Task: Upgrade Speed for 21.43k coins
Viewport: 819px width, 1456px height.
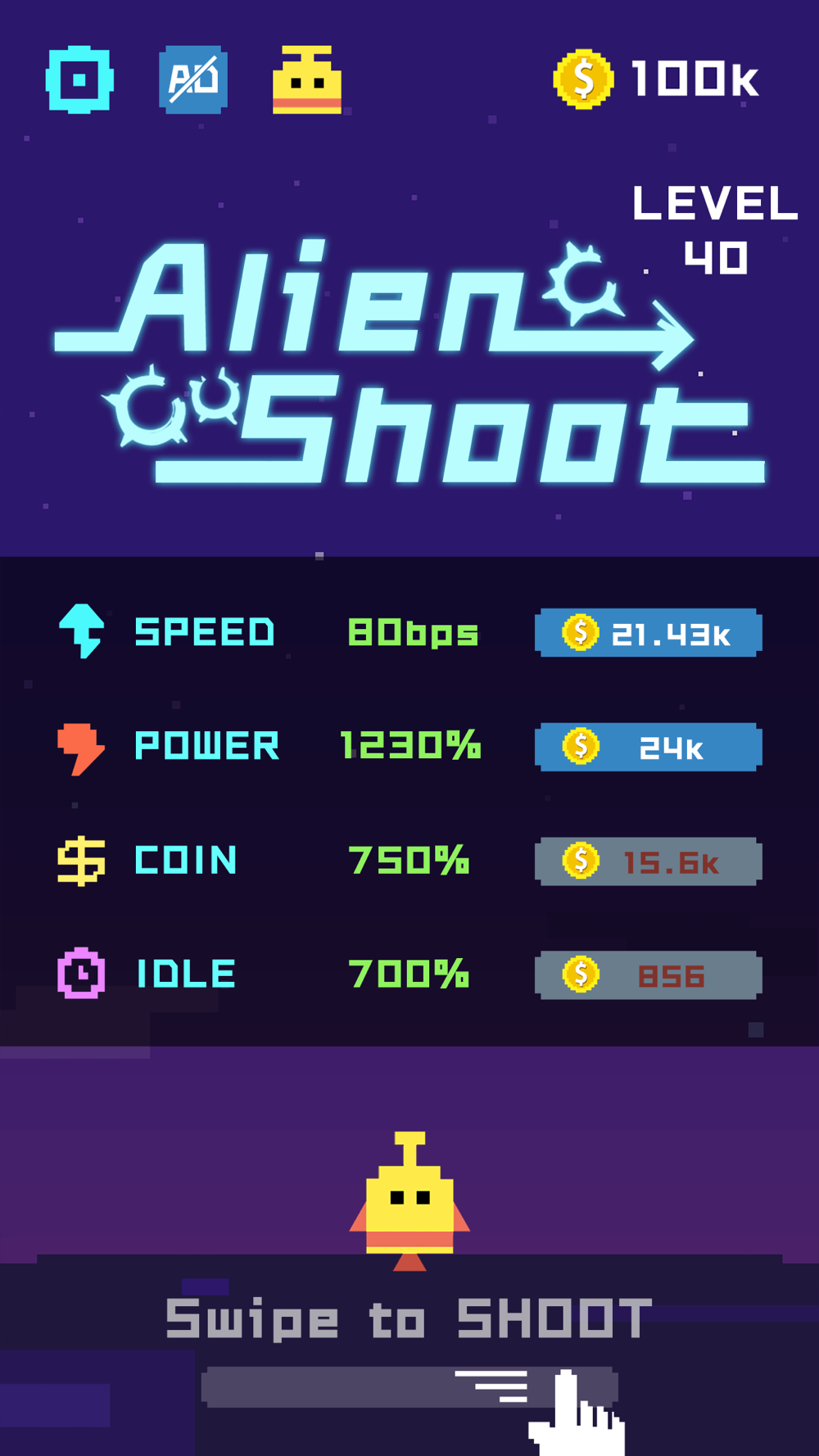Action: (x=648, y=633)
